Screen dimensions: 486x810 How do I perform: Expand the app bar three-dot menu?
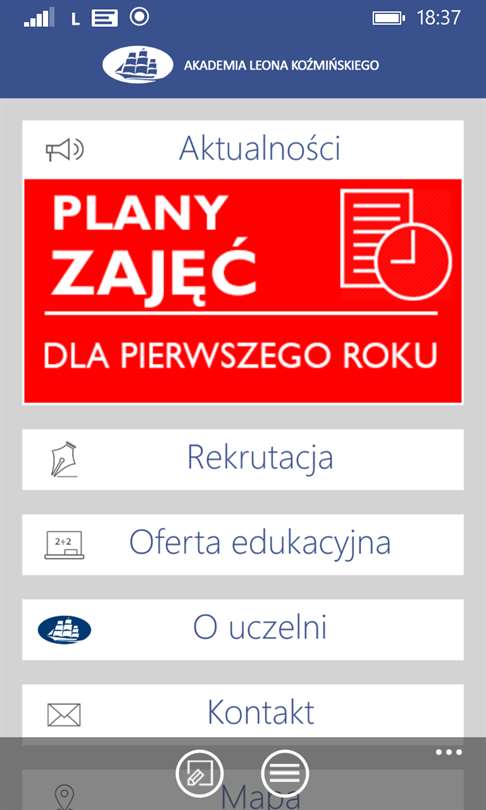[x=448, y=752]
